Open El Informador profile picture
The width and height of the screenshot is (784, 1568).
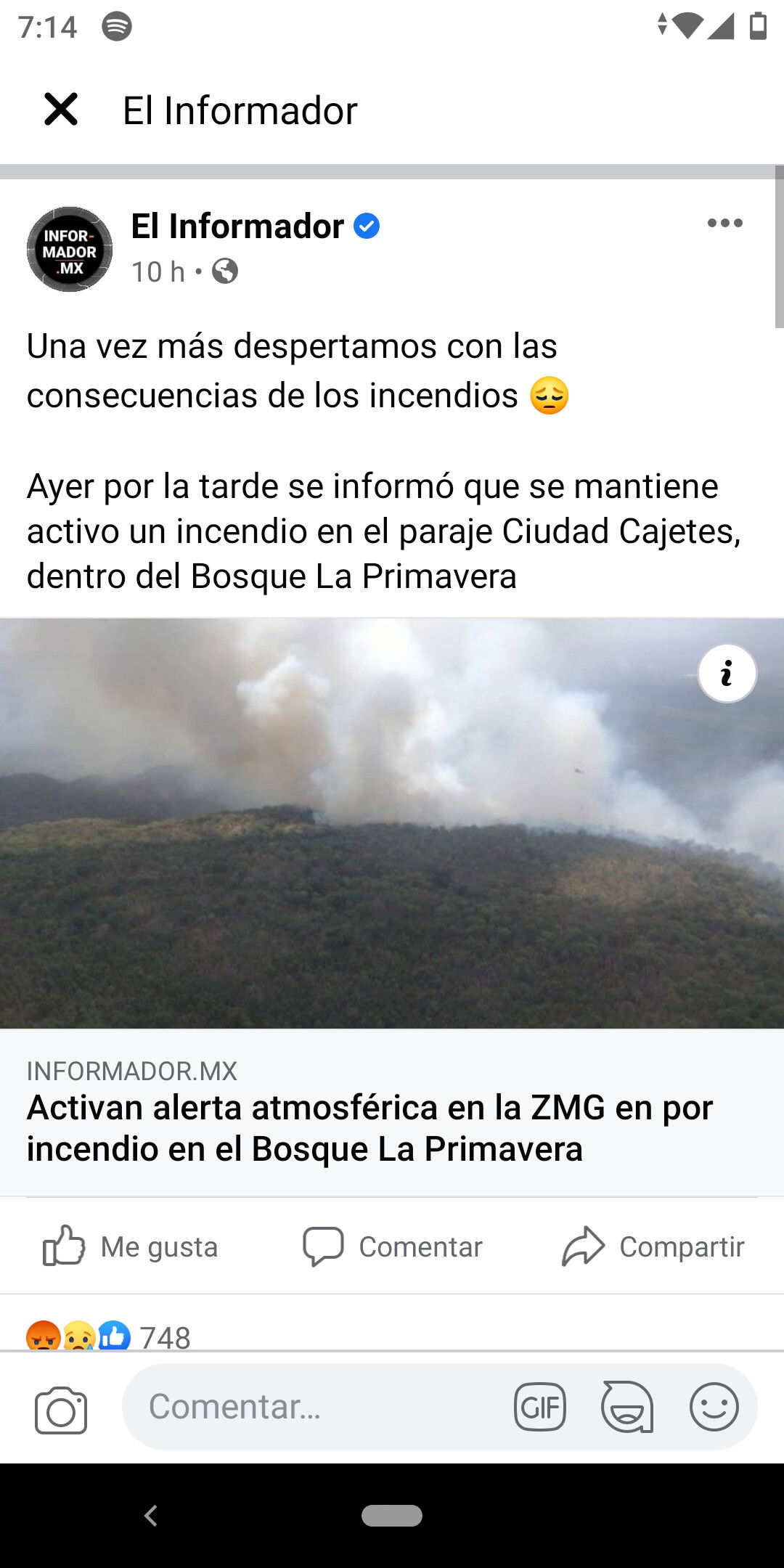(x=70, y=250)
